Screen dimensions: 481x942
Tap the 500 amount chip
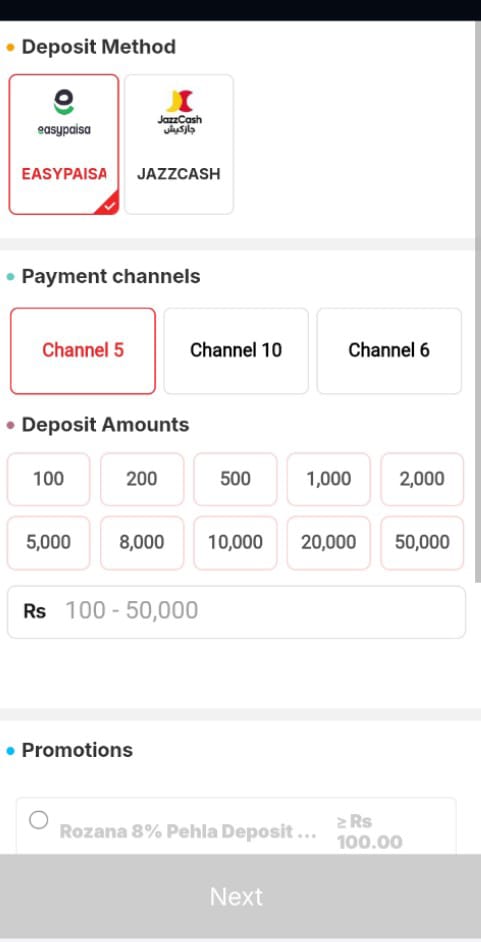(235, 479)
